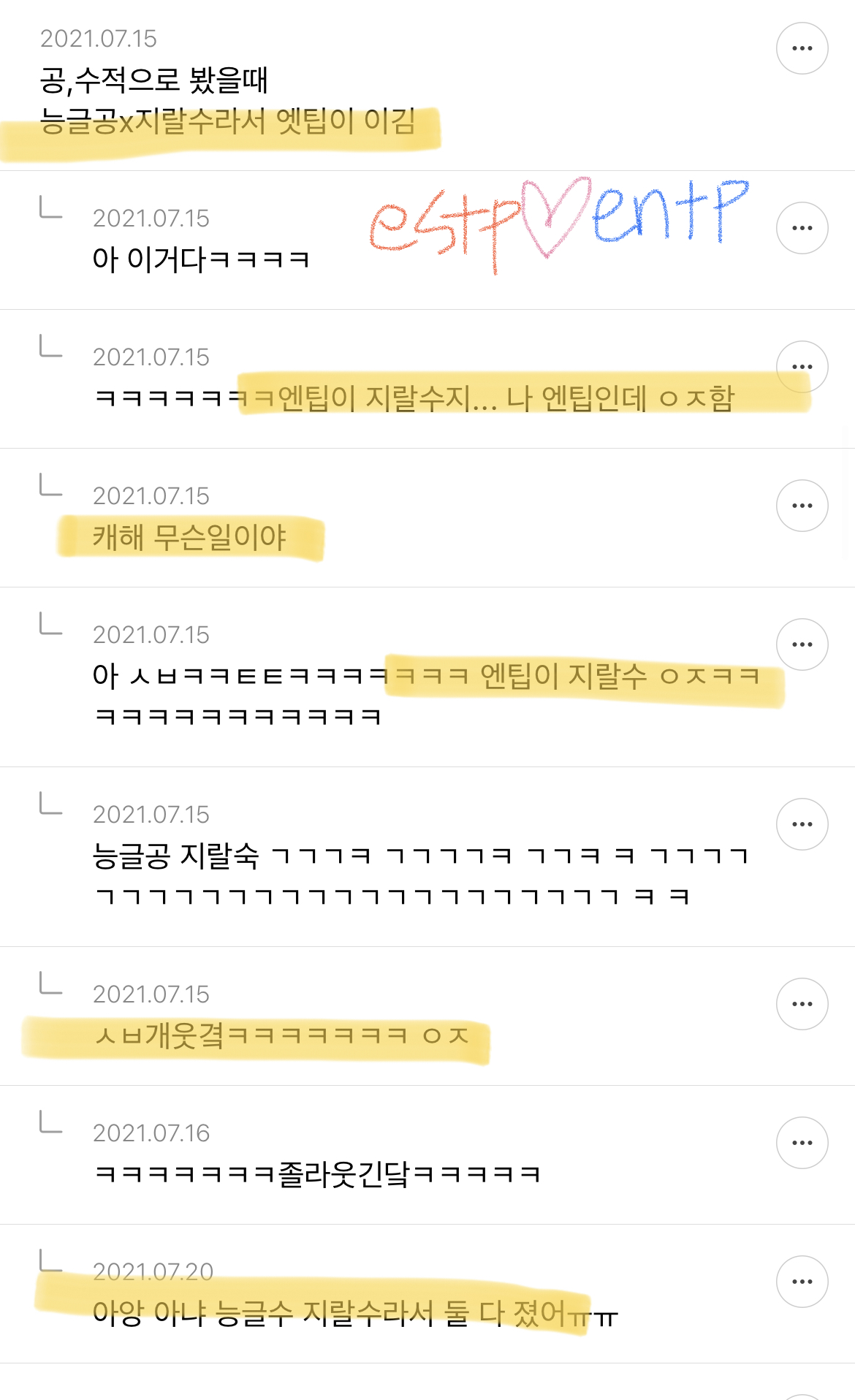855x1400 pixels.
Task: Tap three-dot menu on "캐해 무슨일이야"
Action: (802, 506)
